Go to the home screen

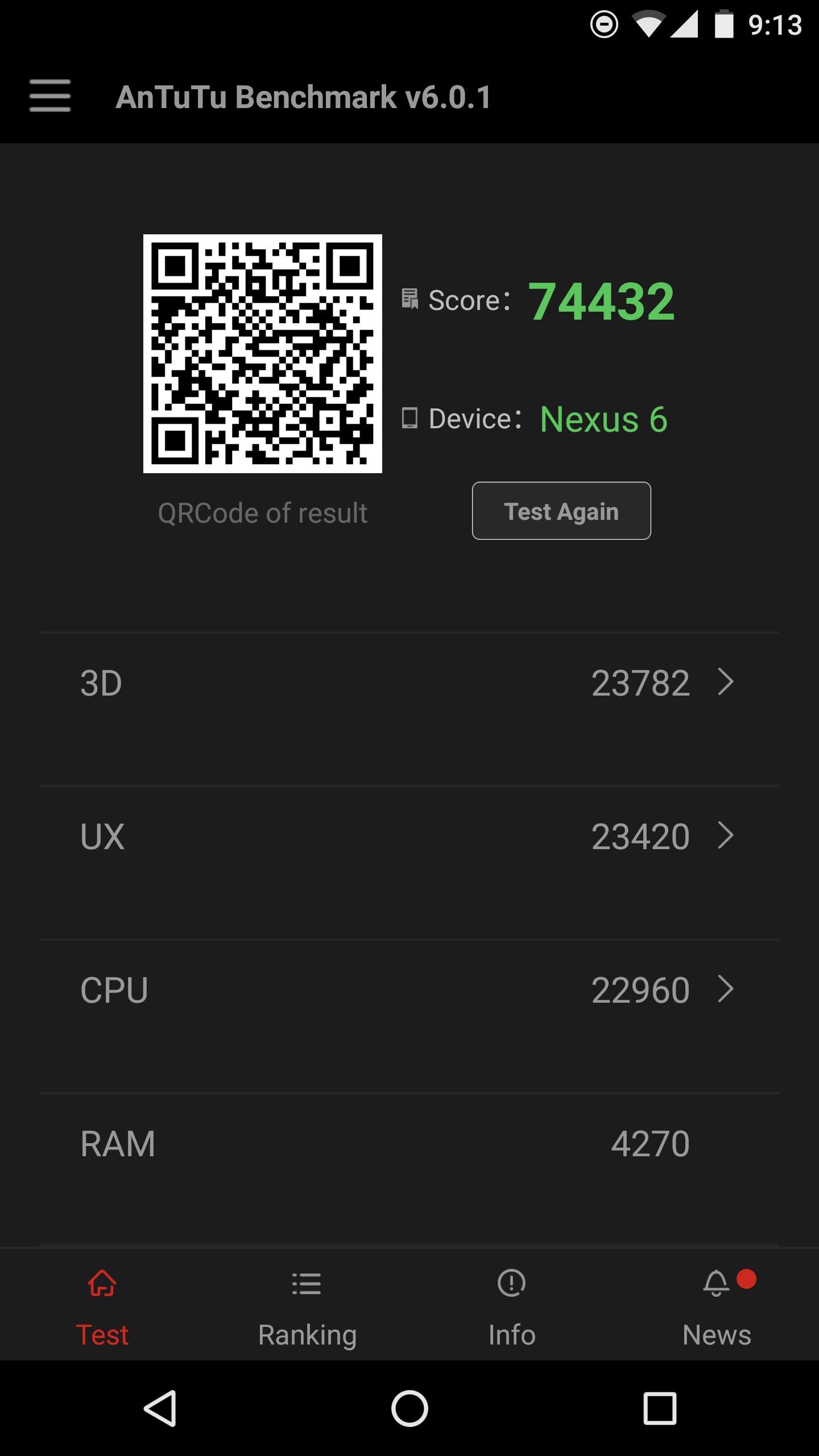(x=409, y=1408)
